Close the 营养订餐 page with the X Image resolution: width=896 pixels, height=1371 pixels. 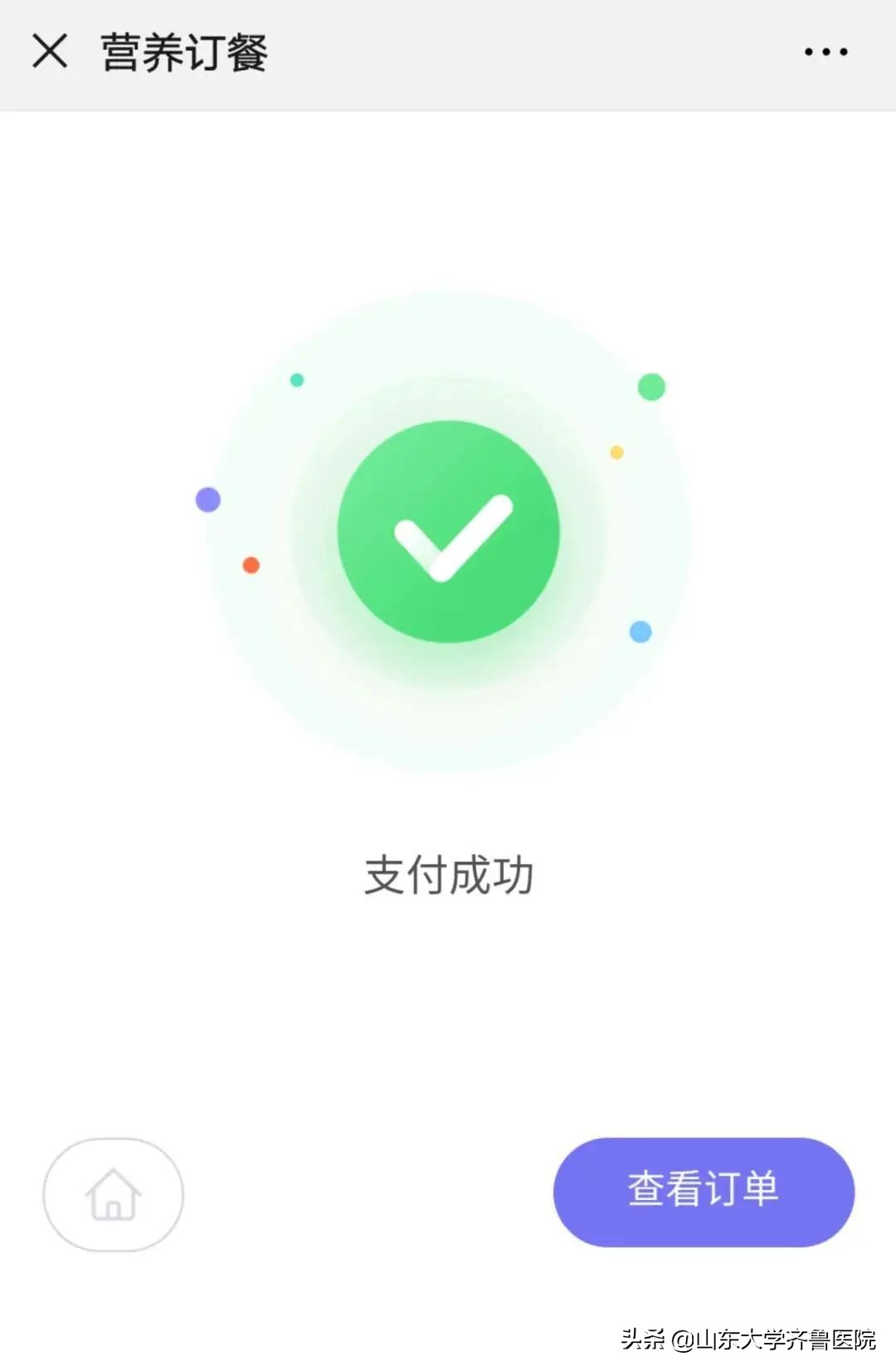tap(51, 51)
